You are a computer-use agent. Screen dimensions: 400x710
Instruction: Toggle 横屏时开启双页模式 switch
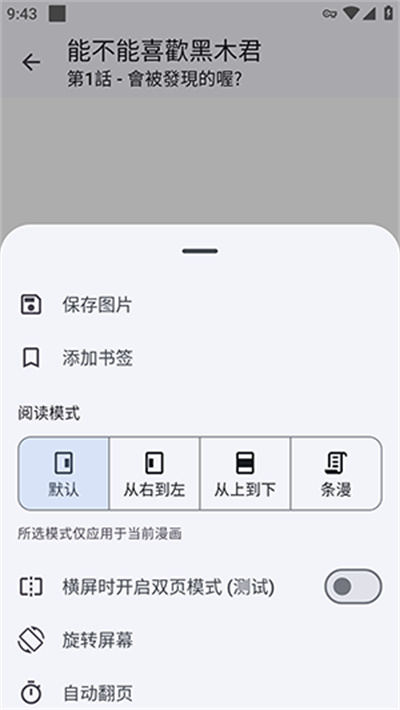point(353,586)
